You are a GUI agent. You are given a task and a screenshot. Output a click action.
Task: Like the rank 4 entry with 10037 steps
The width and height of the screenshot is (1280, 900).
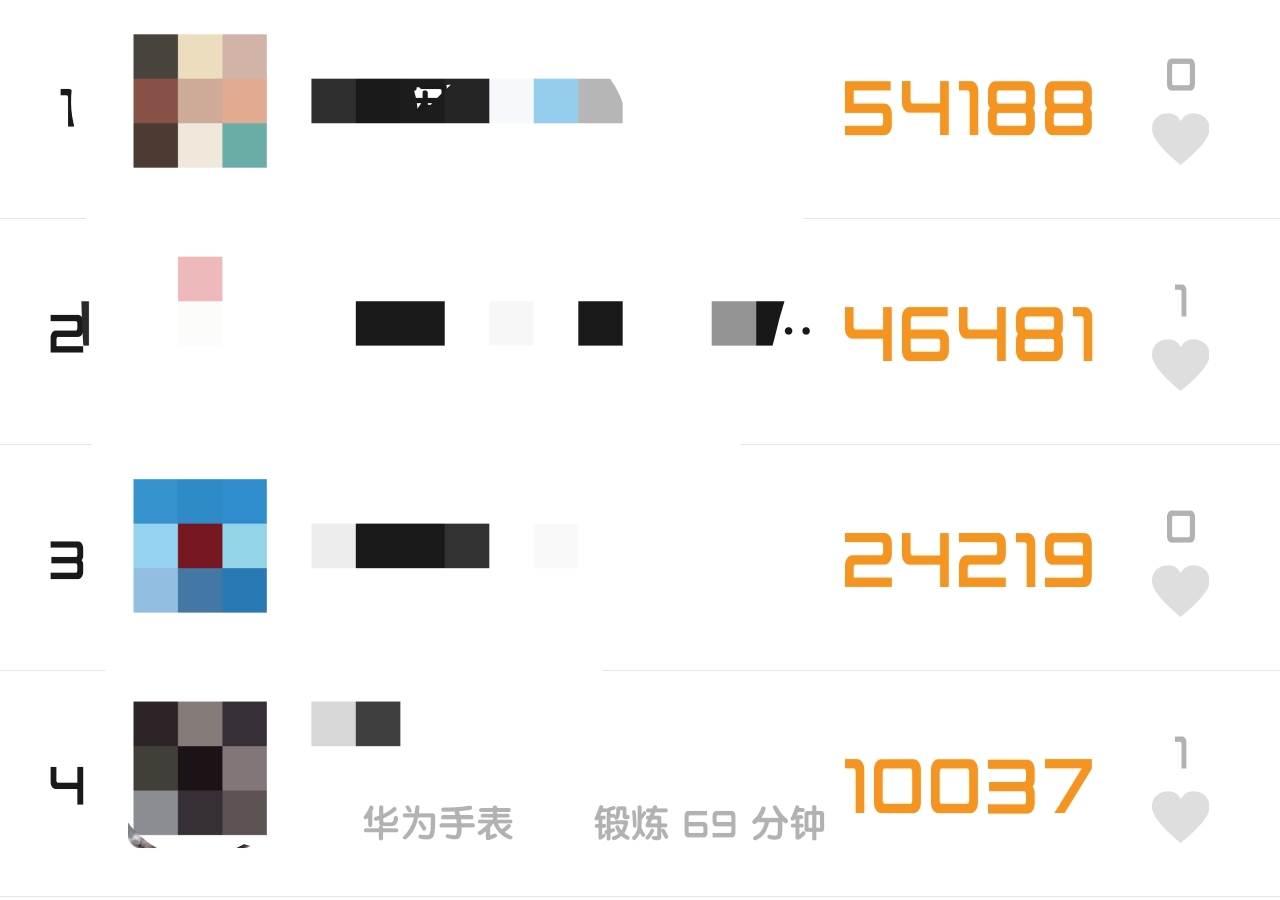click(x=1180, y=815)
